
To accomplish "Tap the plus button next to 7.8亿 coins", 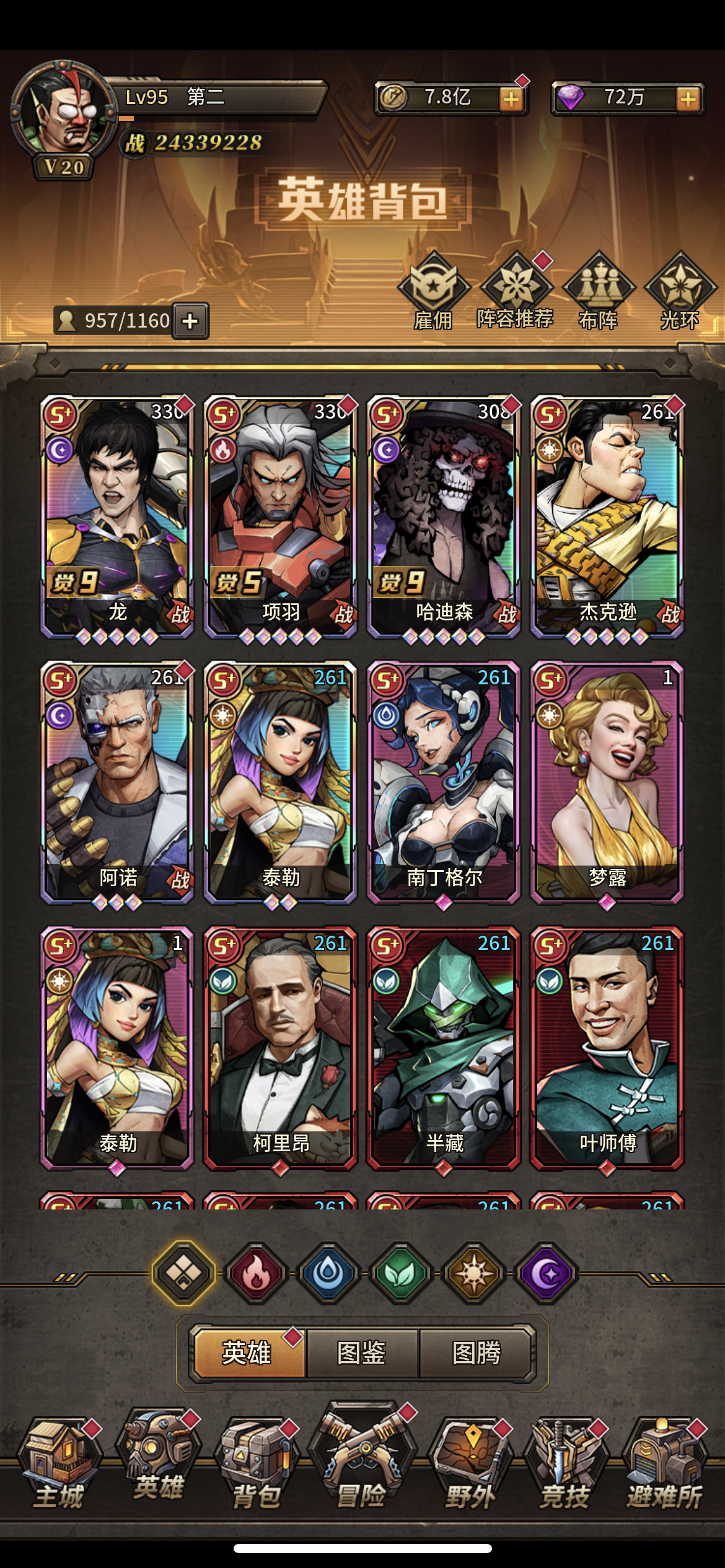I will 511,99.
